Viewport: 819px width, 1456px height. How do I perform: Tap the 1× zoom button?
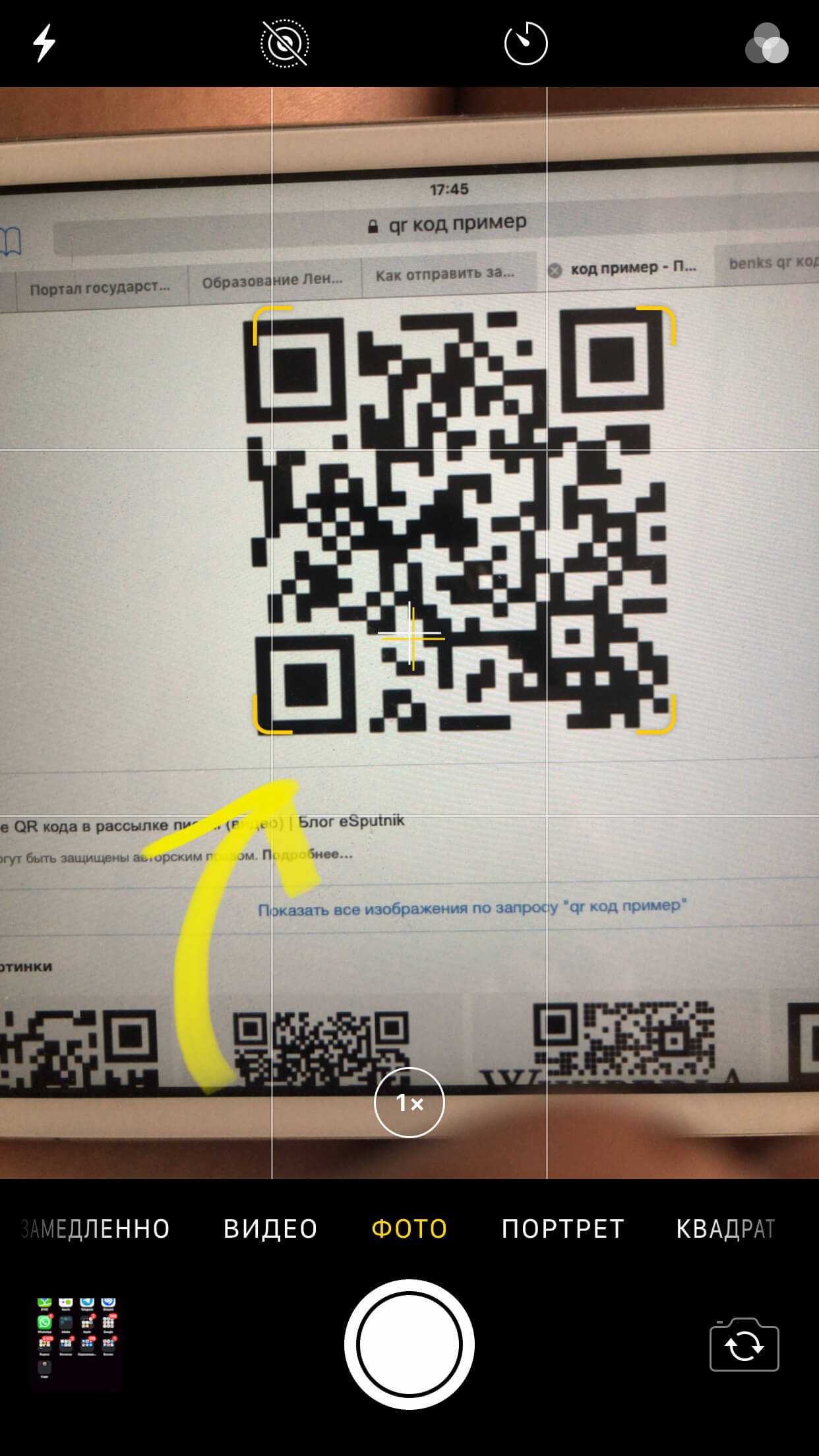coord(409,1102)
